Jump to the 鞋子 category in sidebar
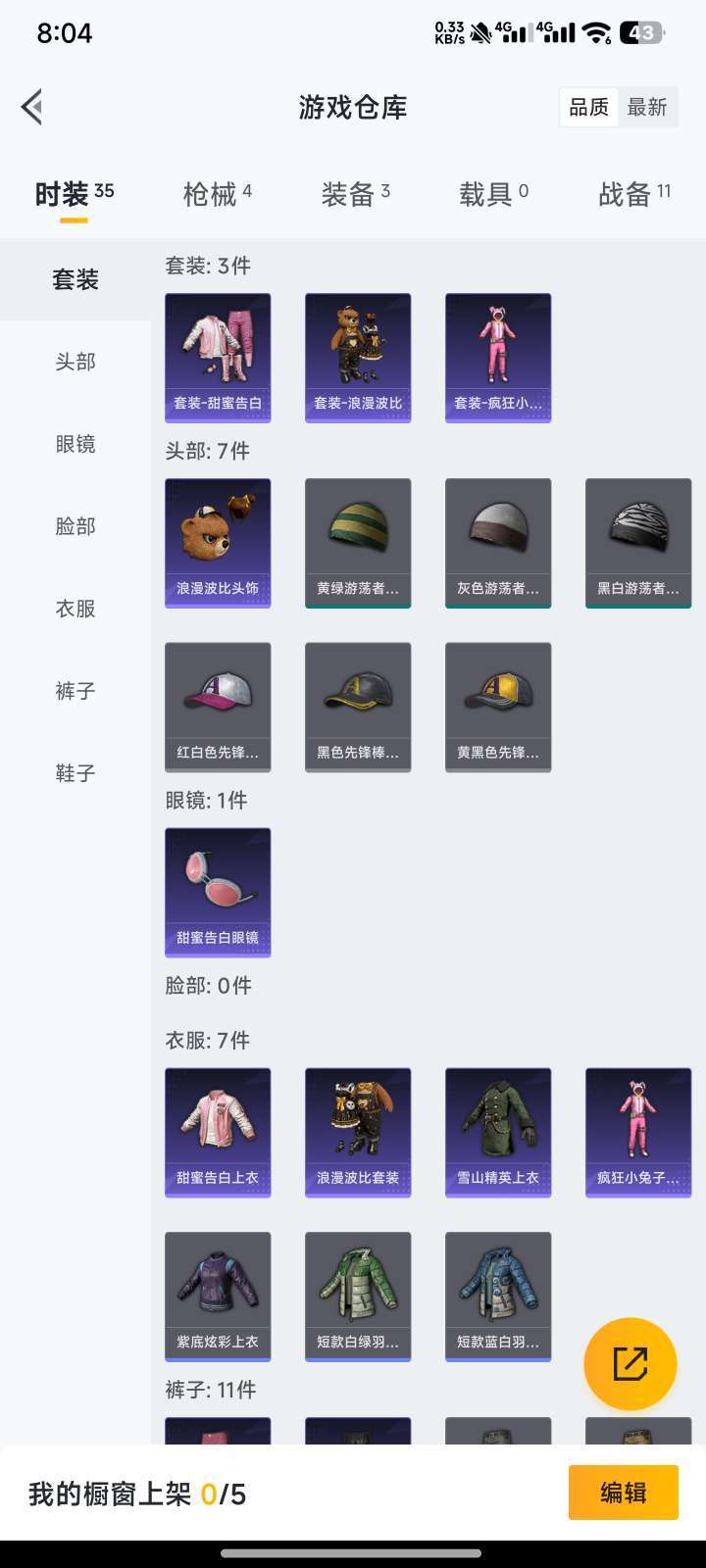 pos(76,773)
